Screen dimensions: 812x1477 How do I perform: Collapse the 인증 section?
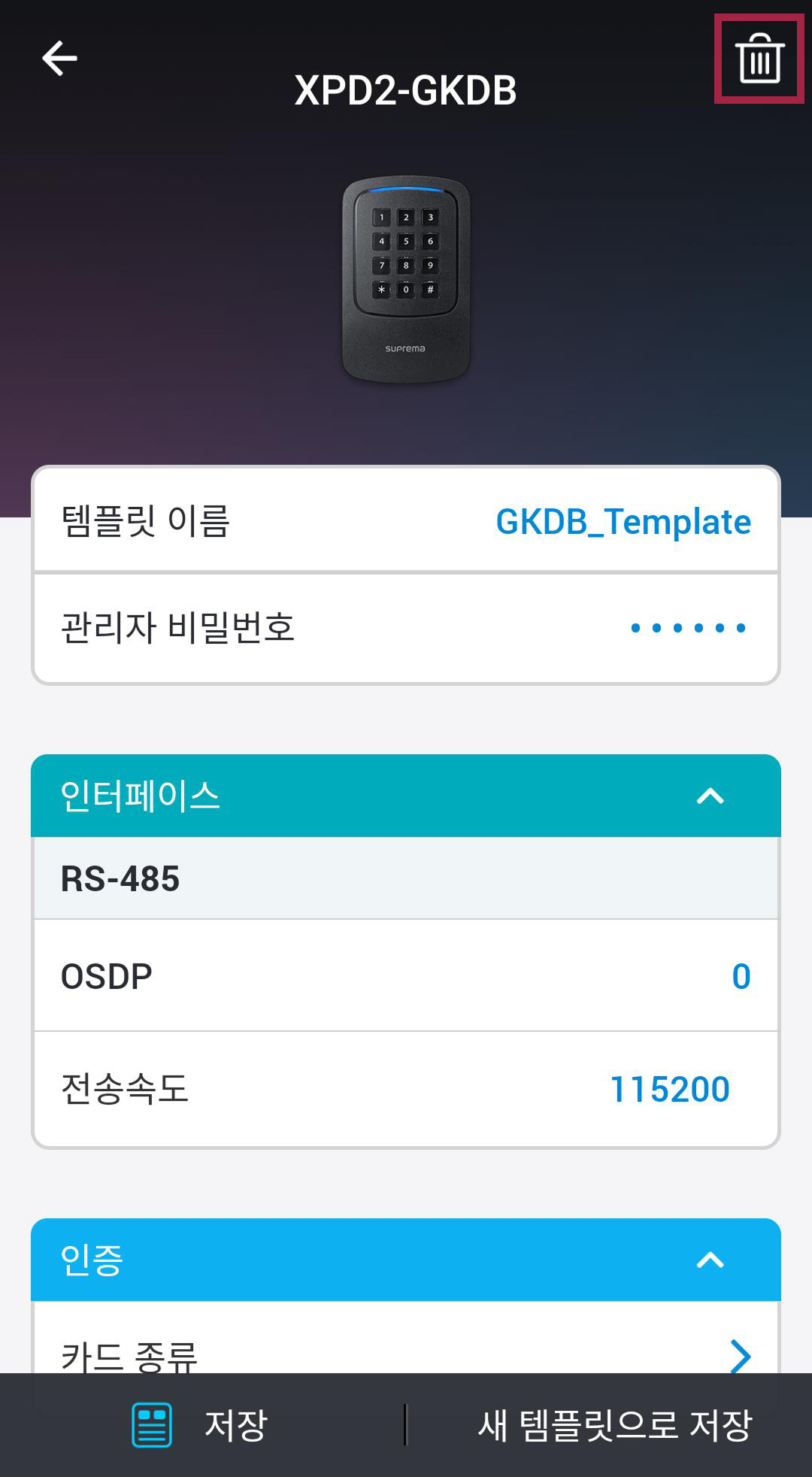[x=710, y=1260]
